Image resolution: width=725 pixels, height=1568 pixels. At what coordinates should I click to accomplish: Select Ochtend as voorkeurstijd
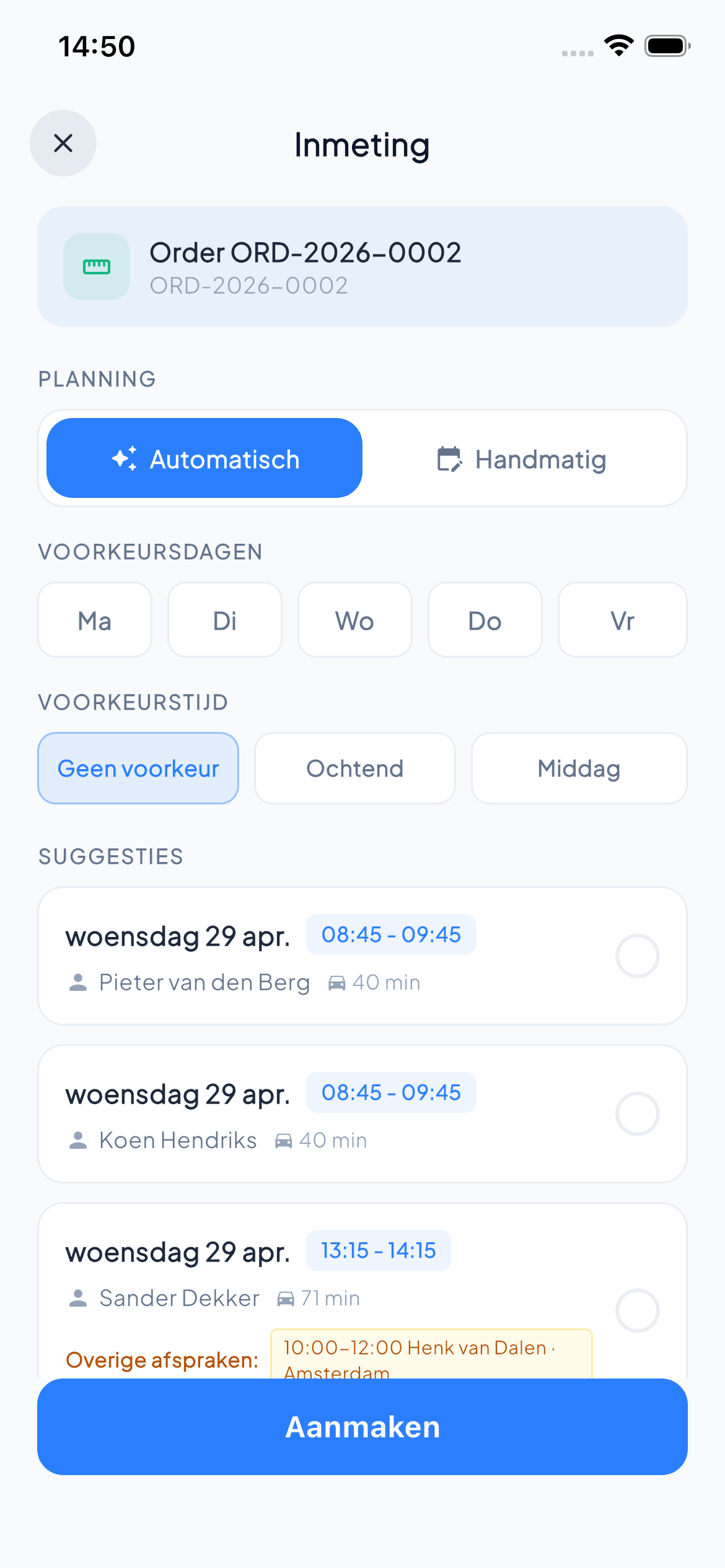click(354, 768)
